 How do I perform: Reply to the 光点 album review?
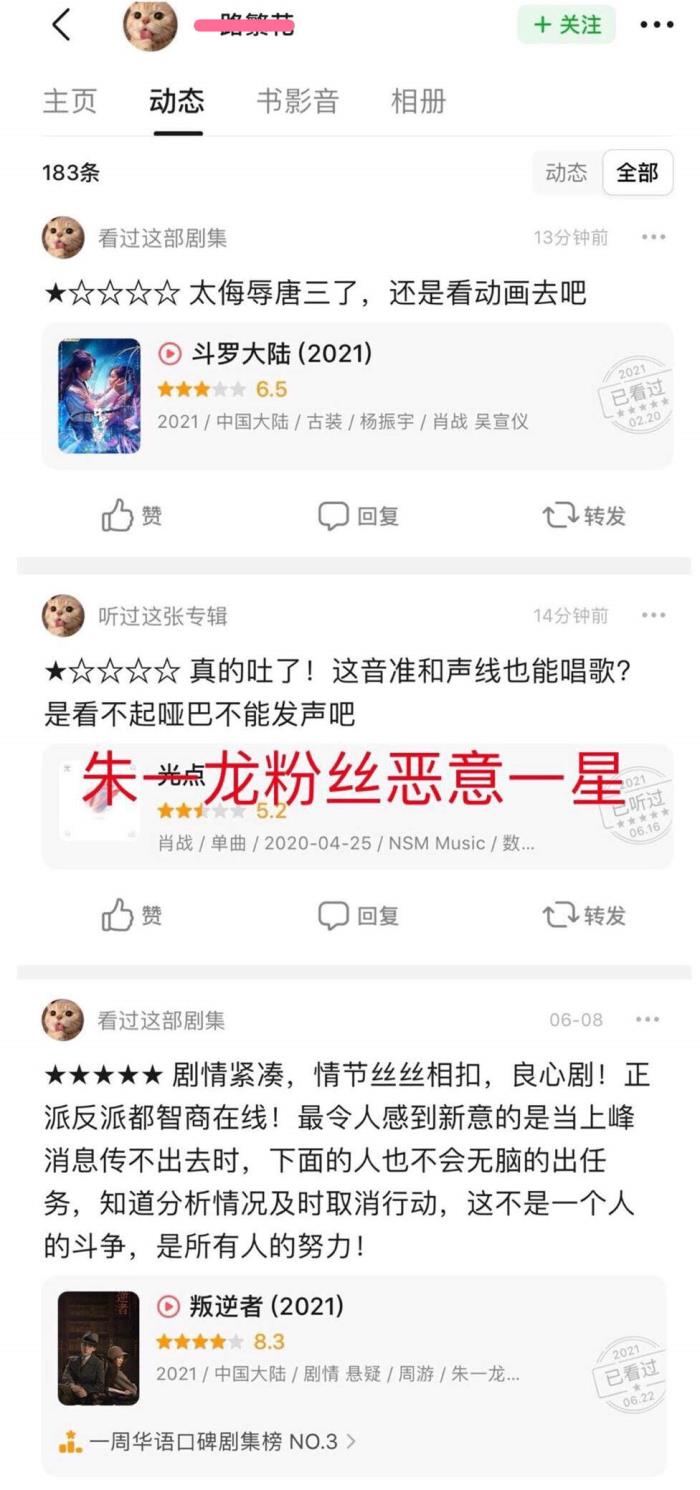[x=358, y=915]
